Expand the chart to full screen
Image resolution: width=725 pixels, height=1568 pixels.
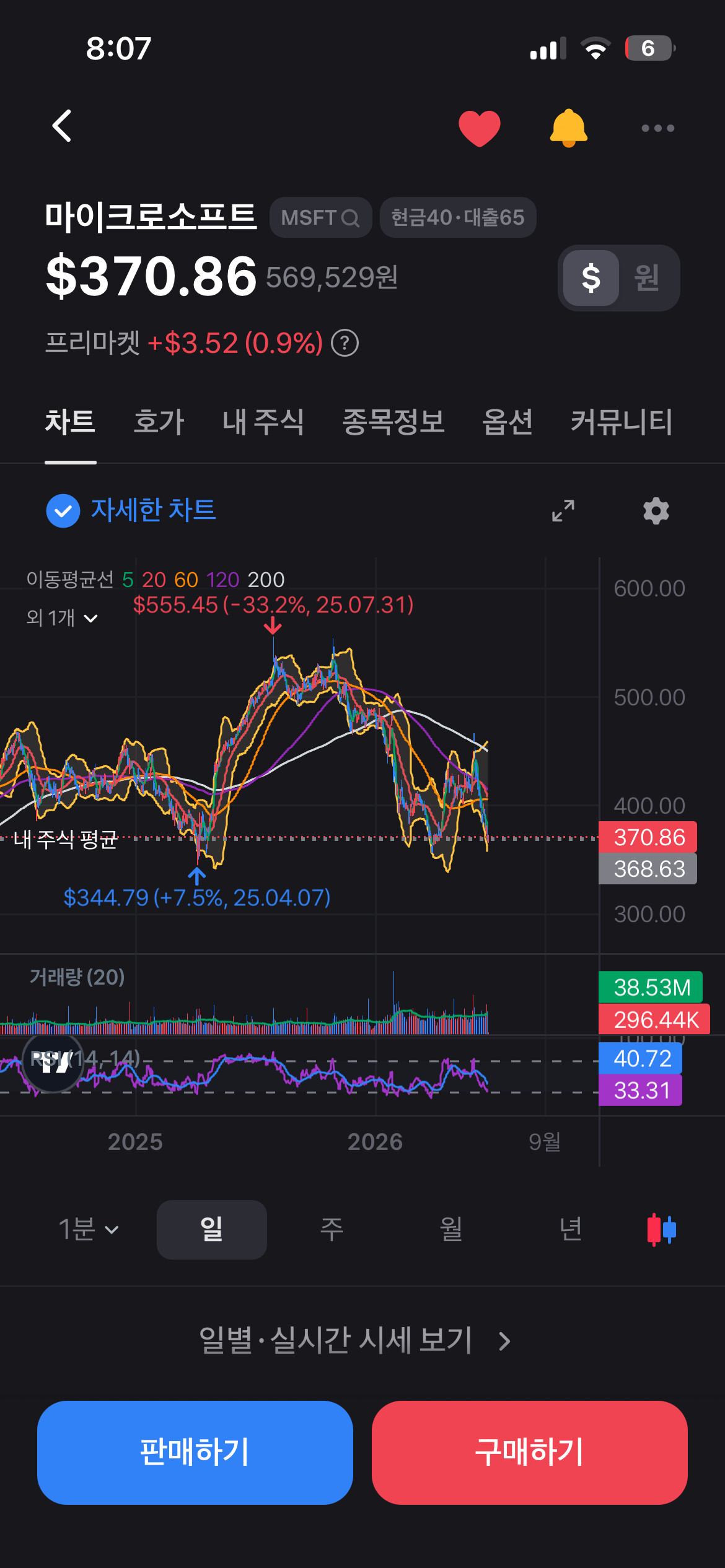coord(563,511)
